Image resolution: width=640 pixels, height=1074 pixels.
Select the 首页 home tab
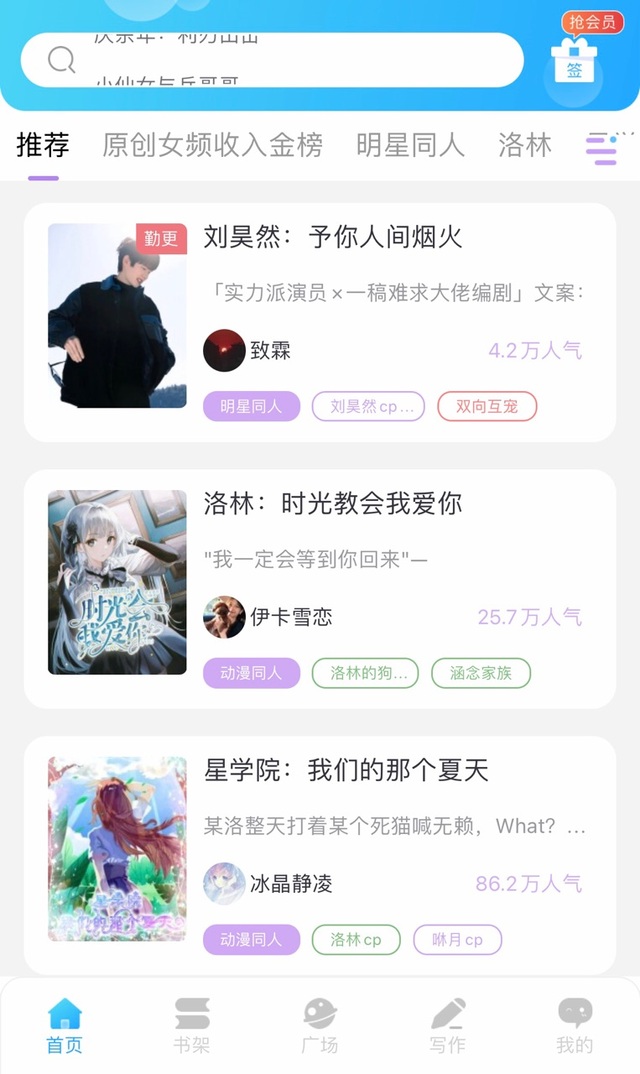[x=64, y=1025]
